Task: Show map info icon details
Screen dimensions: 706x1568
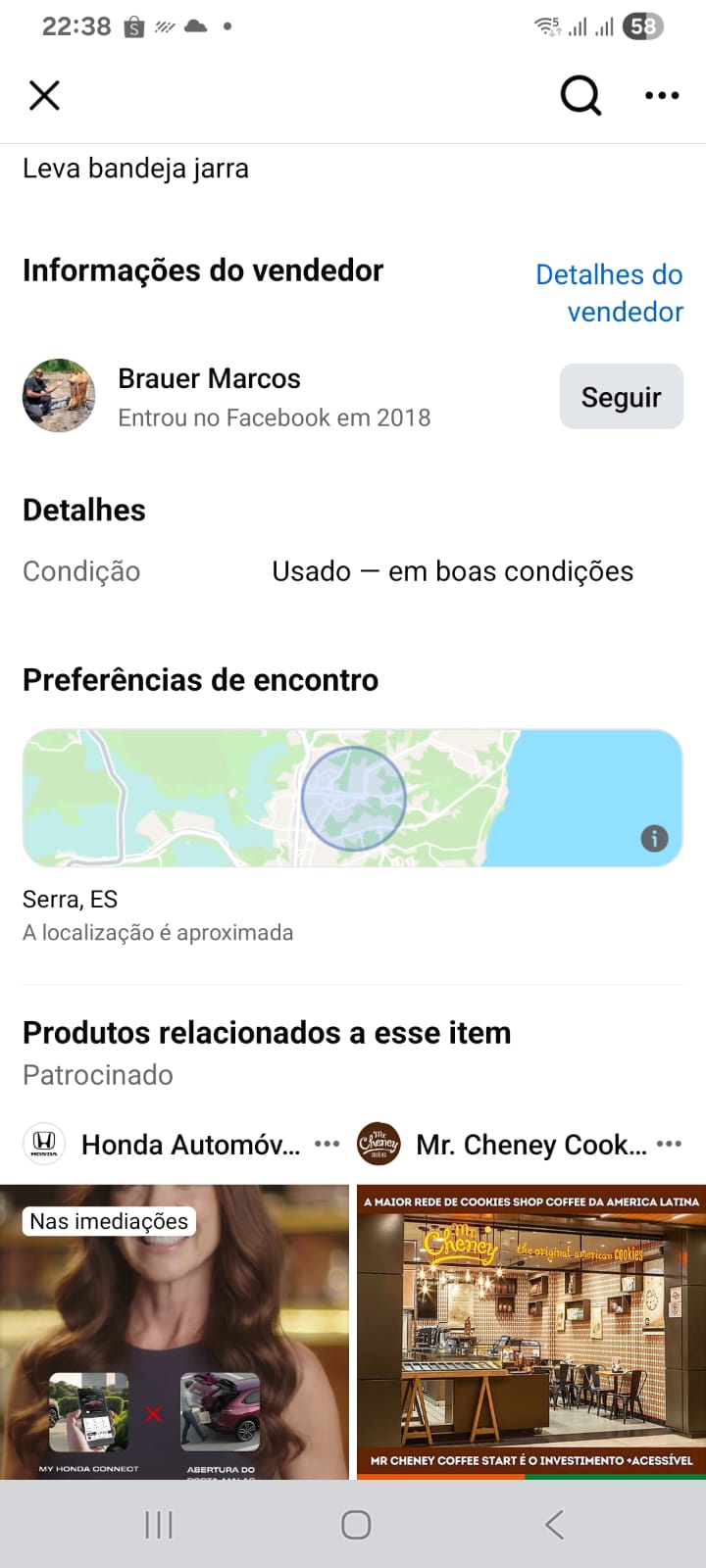Action: [654, 838]
